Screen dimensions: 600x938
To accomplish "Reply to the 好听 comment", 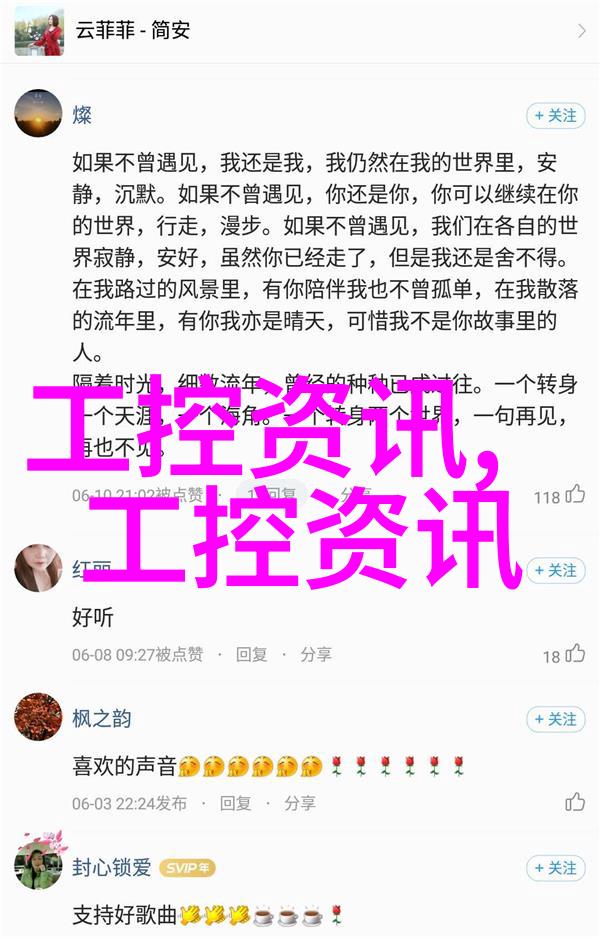I will click(x=252, y=654).
